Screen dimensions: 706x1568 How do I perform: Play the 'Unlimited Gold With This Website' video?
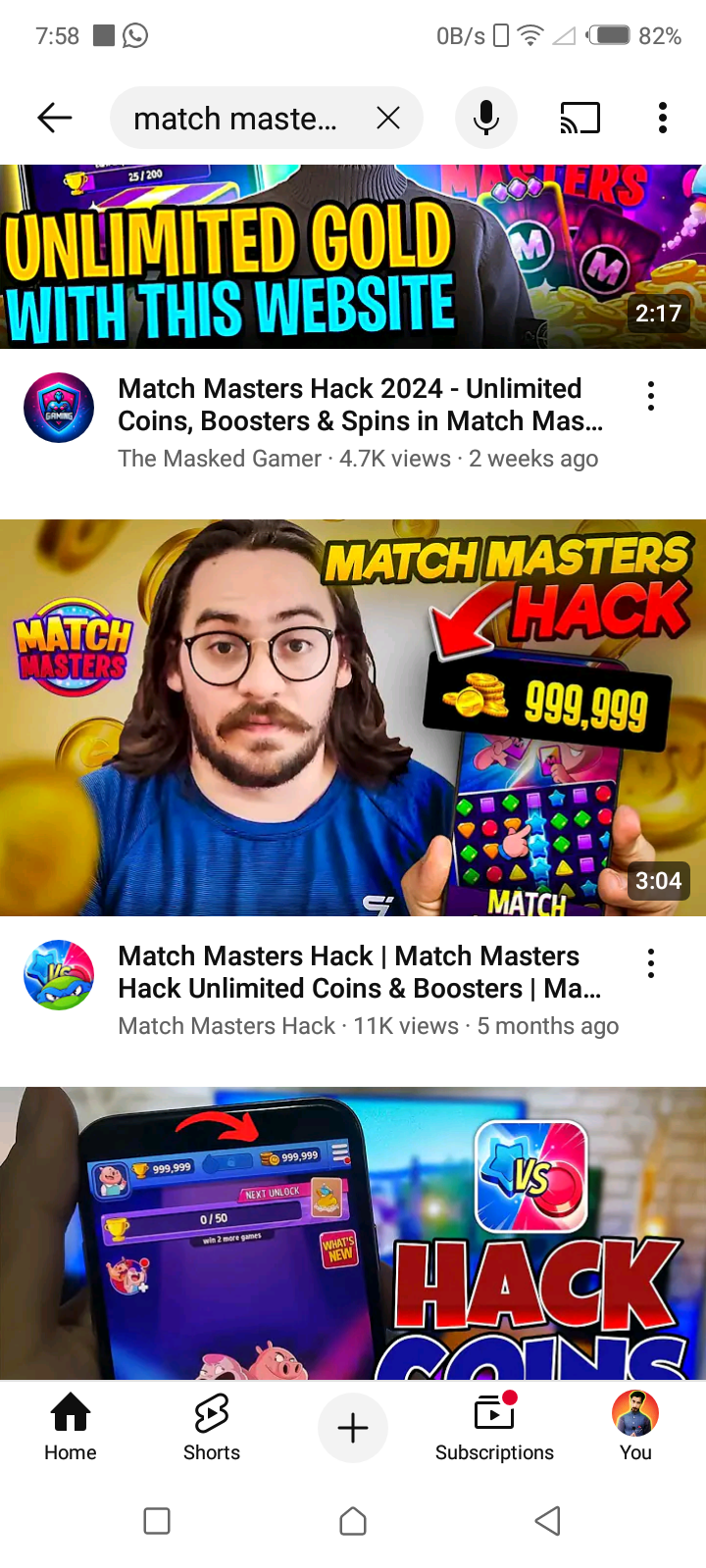[x=353, y=257]
